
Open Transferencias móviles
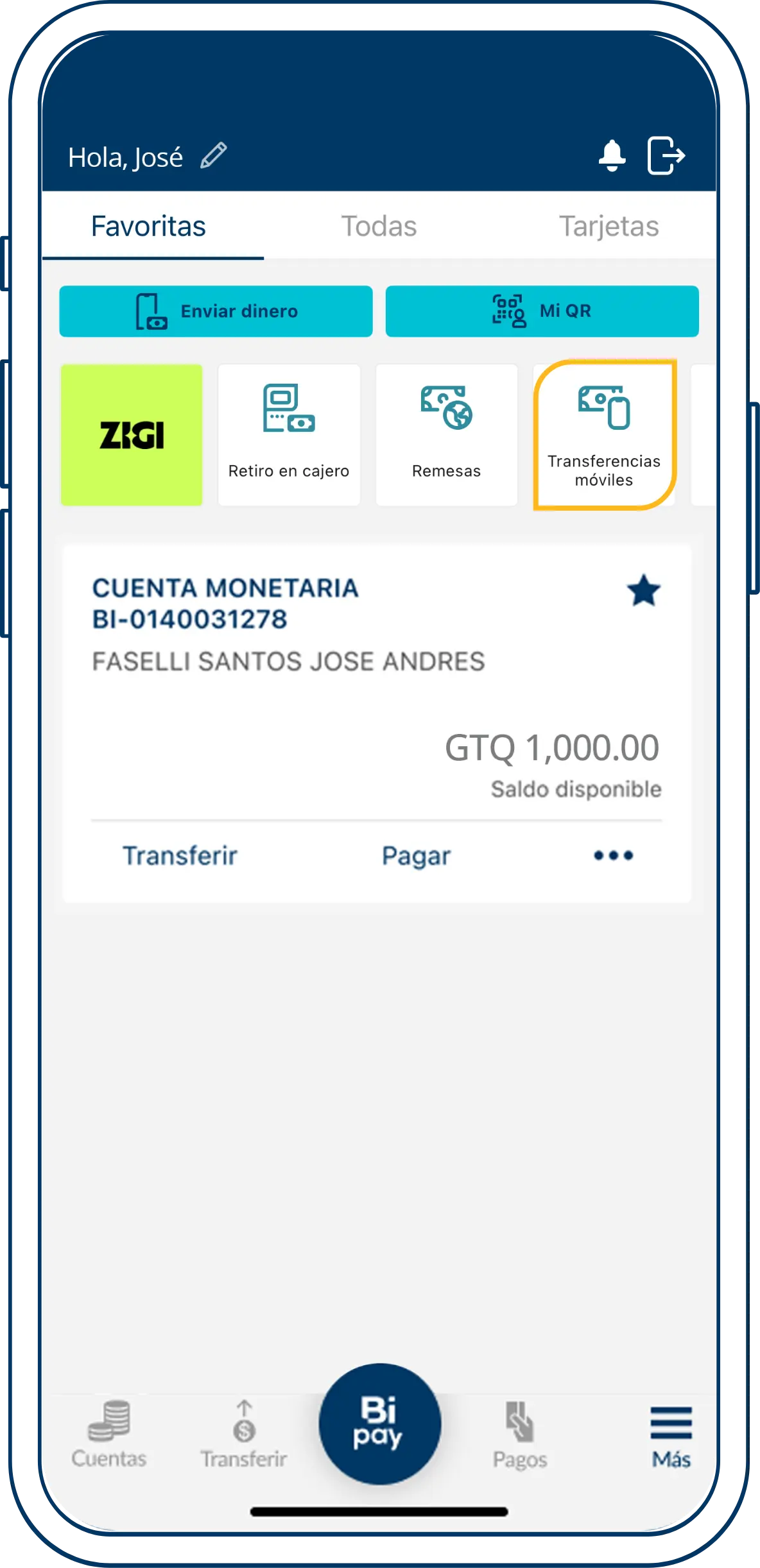(603, 435)
